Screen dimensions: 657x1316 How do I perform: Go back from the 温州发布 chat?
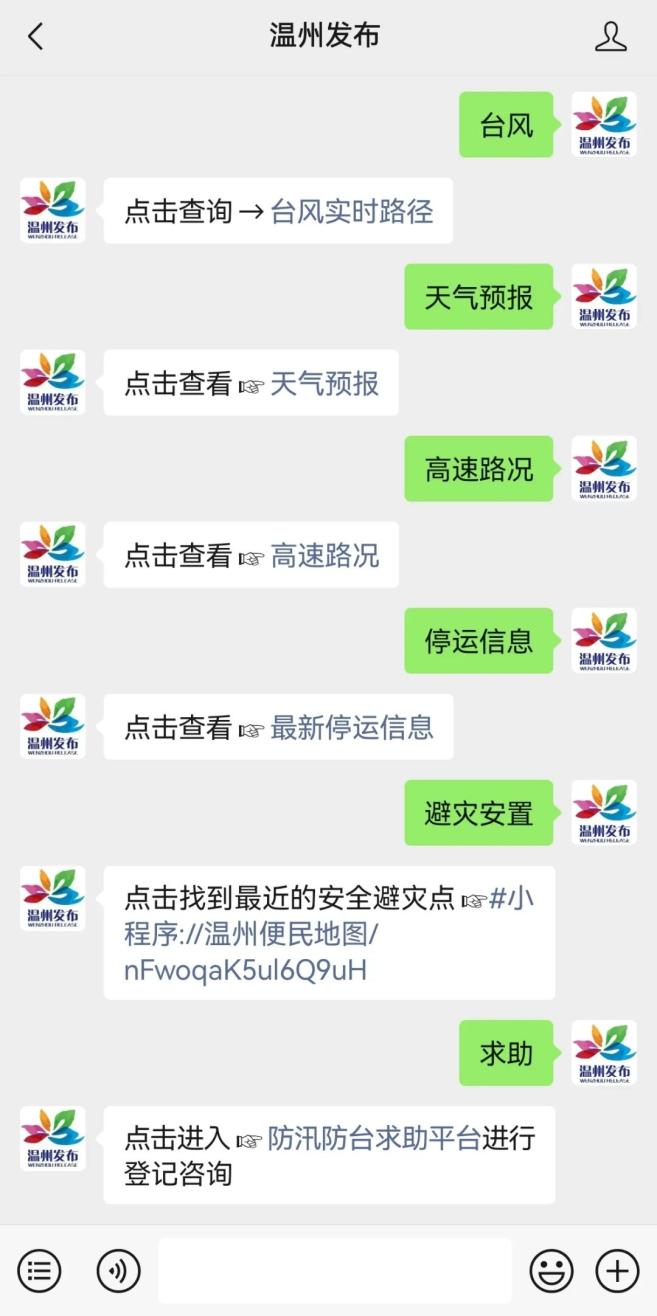(36, 37)
